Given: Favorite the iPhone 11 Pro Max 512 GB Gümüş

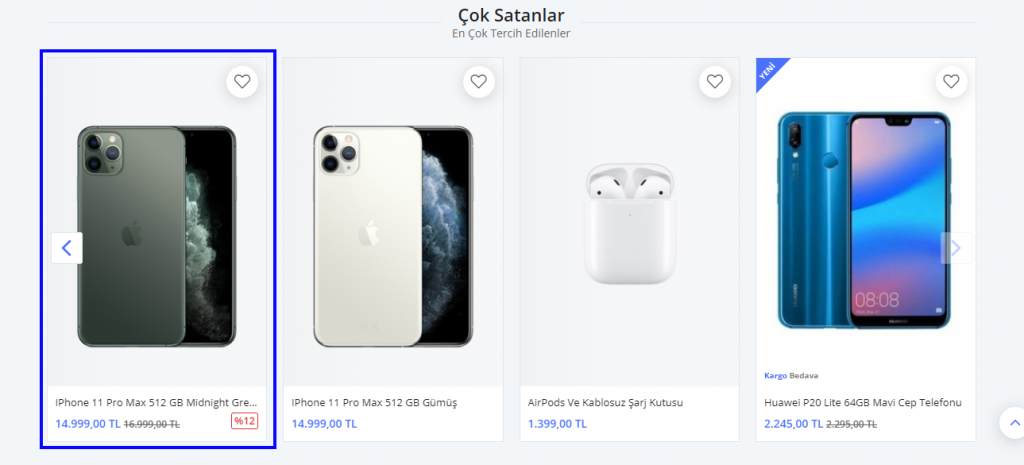Looking at the screenshot, I should (x=478, y=81).
